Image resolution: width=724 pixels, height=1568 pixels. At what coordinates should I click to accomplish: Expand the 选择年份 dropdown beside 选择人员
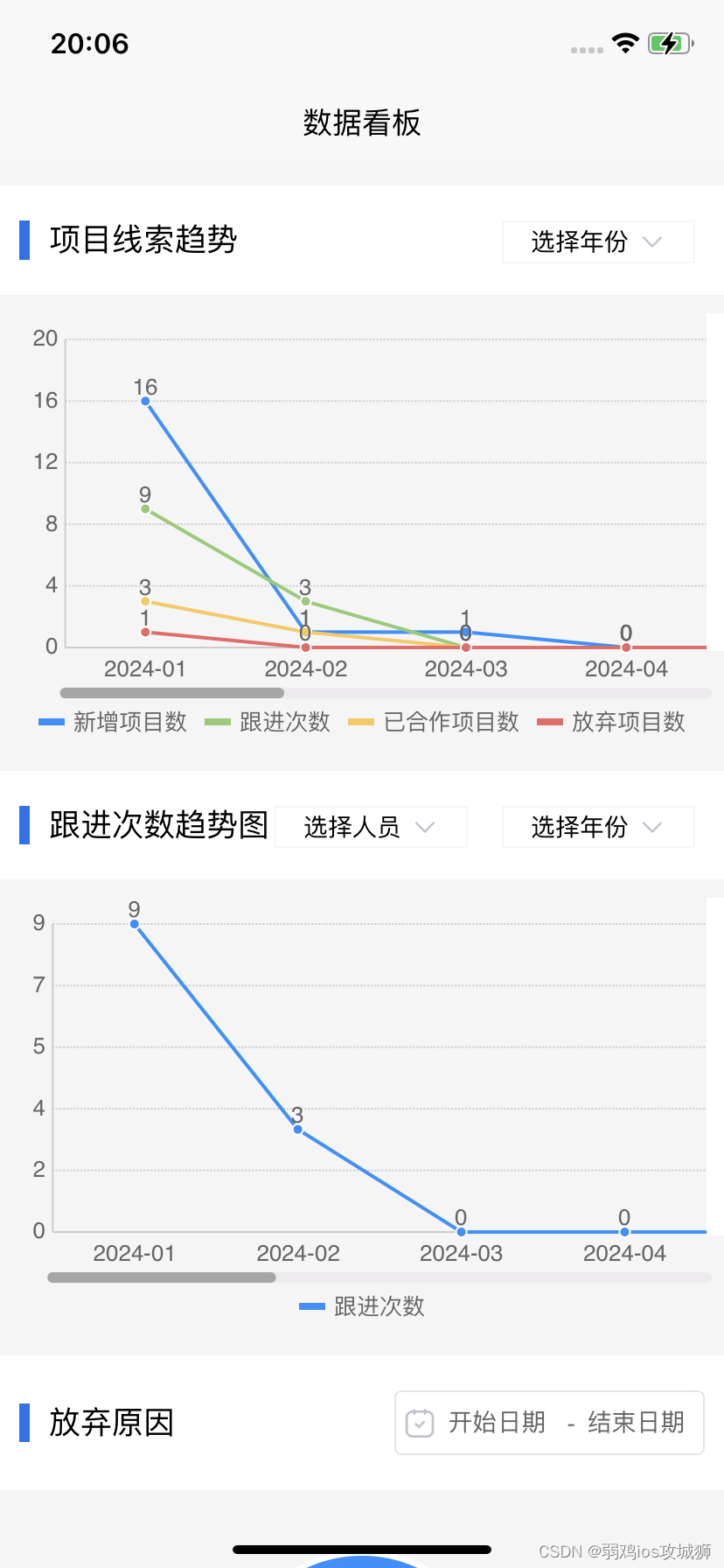click(597, 827)
